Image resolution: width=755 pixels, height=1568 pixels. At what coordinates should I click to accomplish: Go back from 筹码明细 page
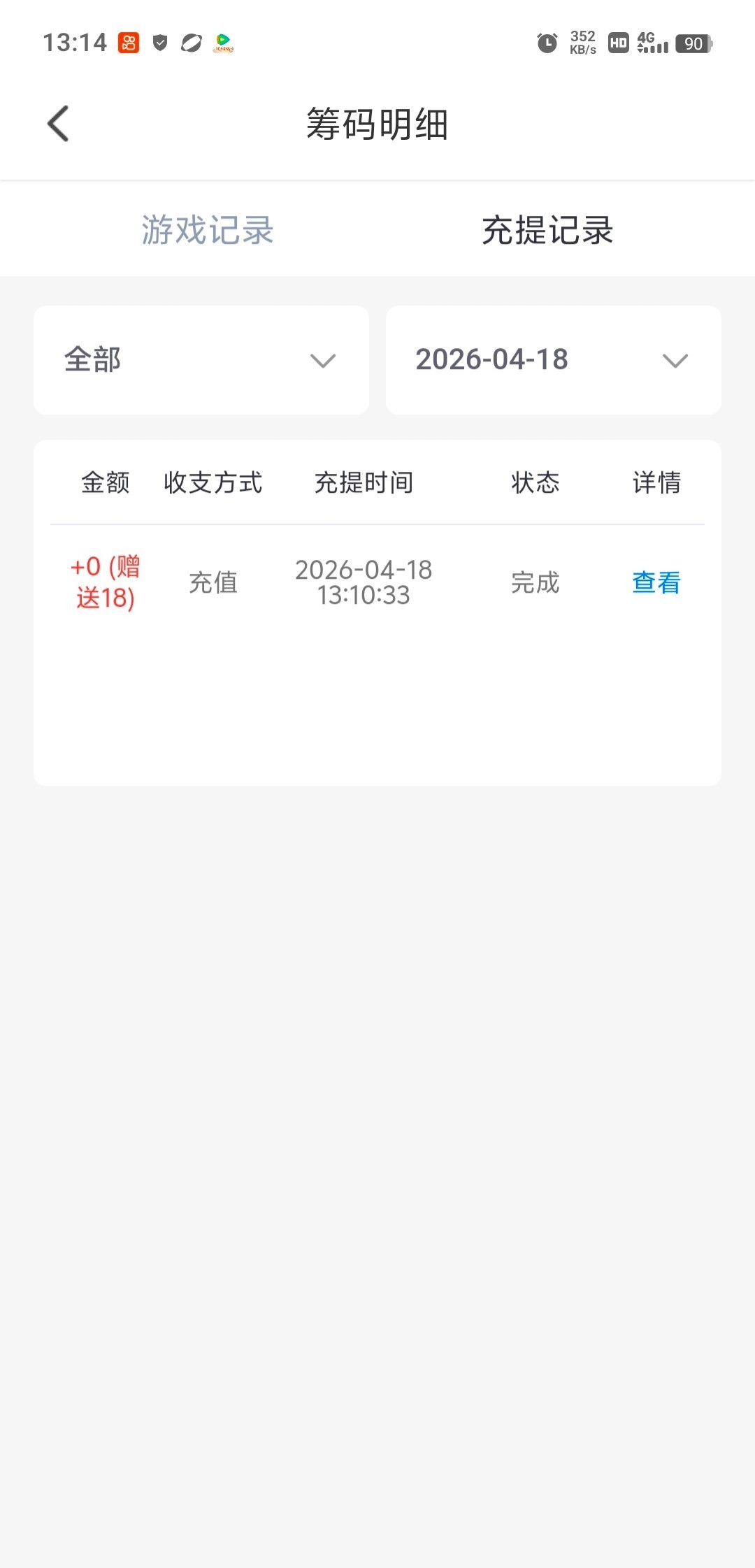click(59, 124)
